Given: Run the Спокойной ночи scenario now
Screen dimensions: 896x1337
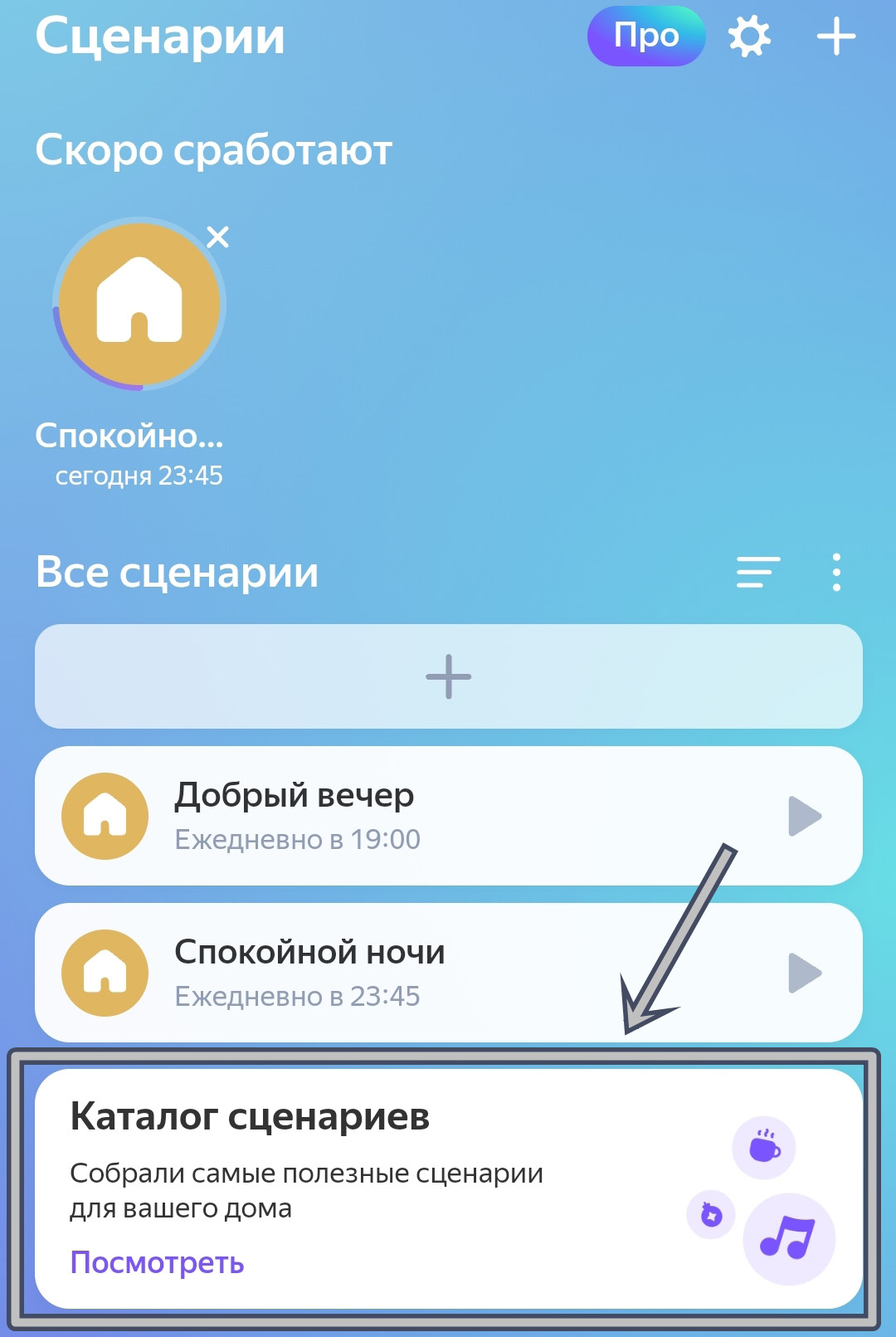Looking at the screenshot, I should (804, 973).
